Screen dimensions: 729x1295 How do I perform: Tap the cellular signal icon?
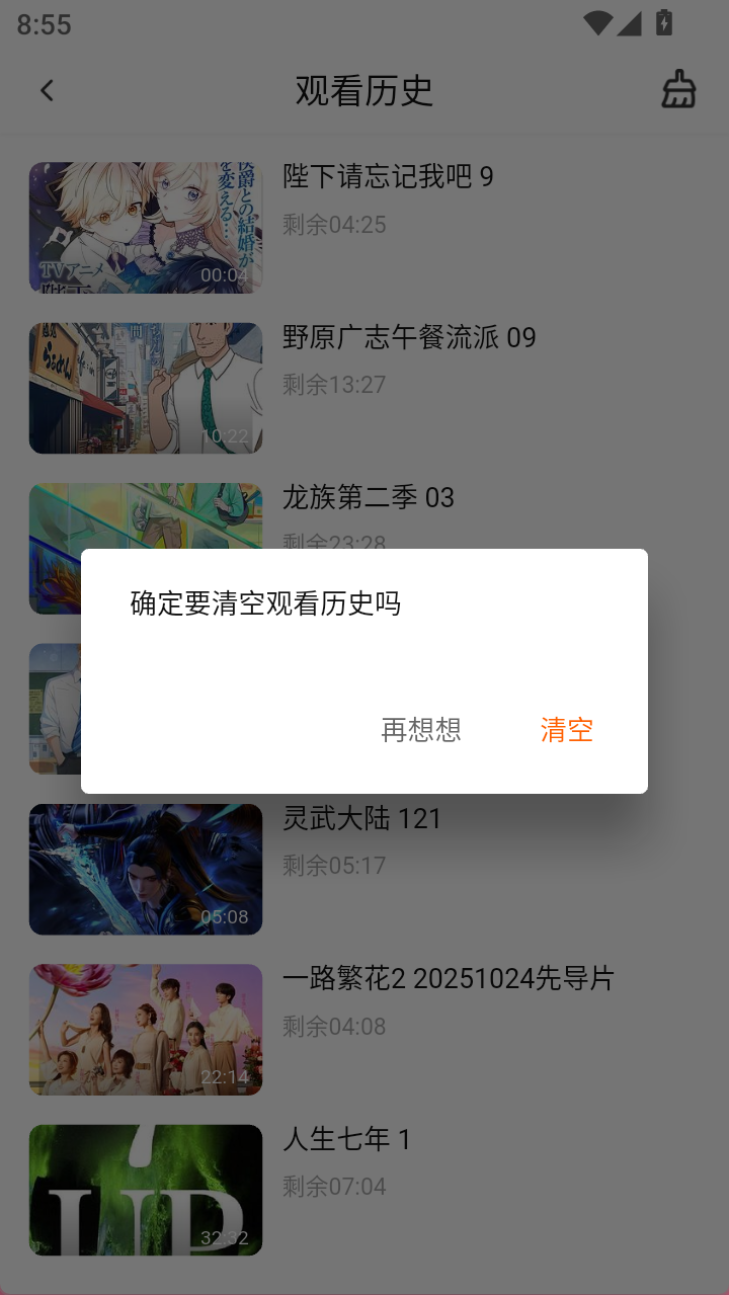tap(630, 24)
